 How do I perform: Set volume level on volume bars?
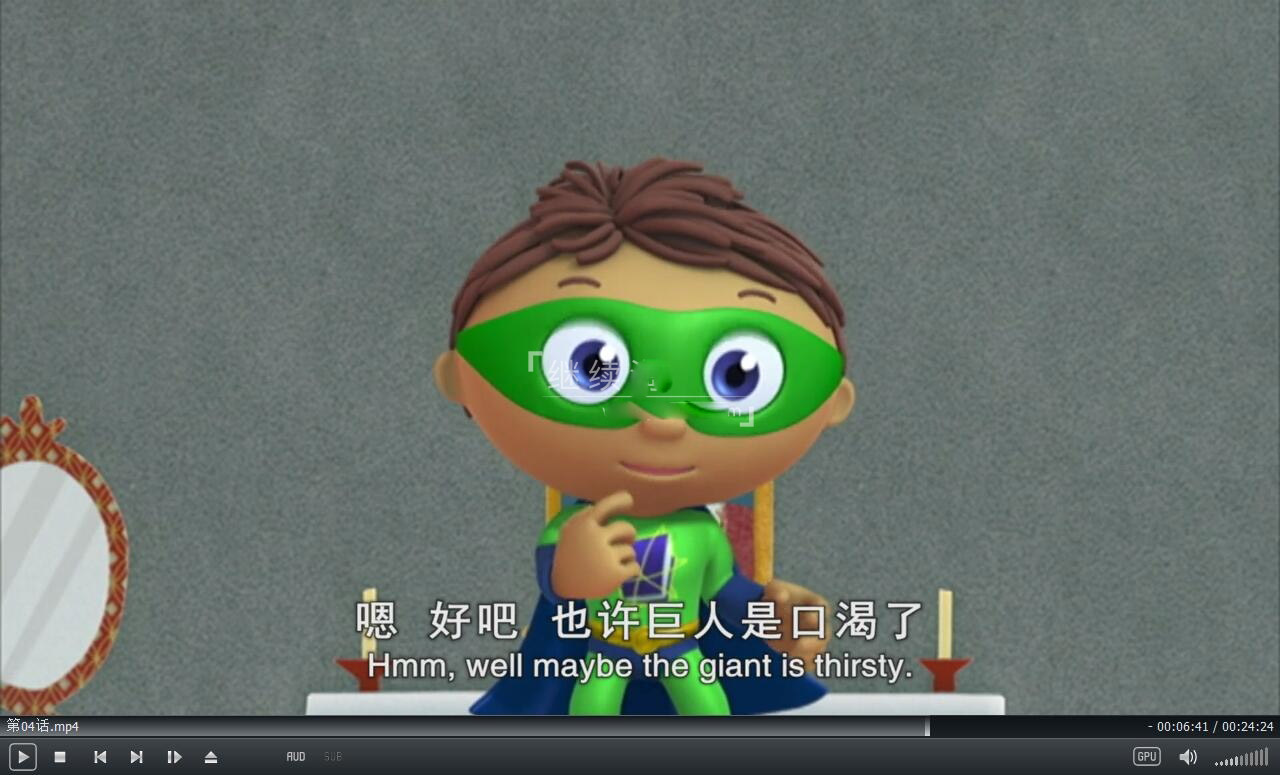[1242, 758]
